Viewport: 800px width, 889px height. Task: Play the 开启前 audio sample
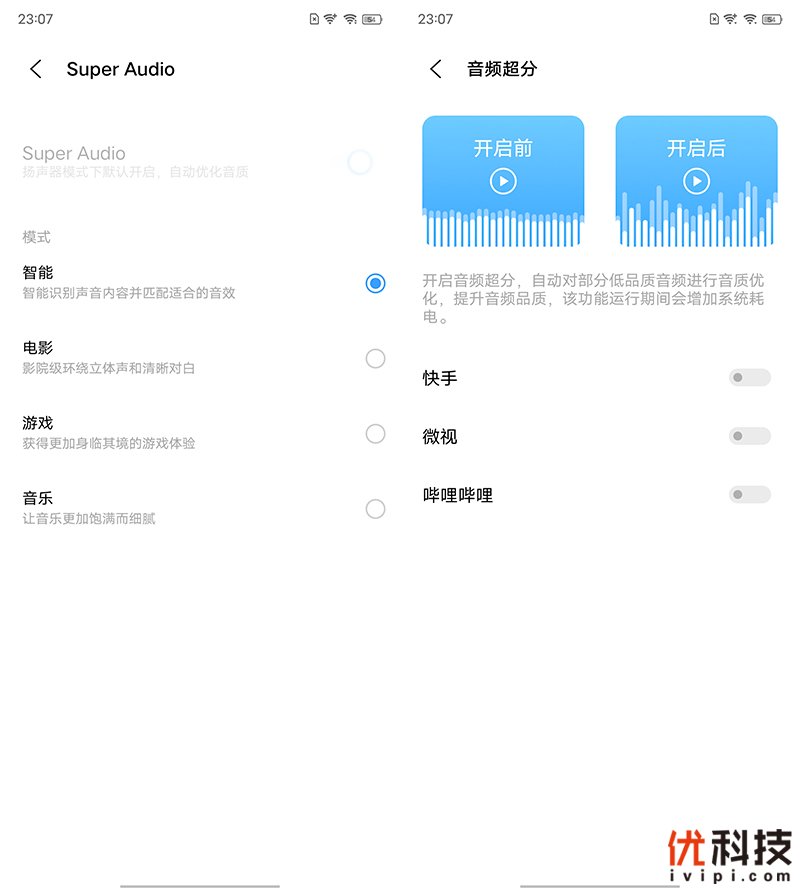coord(503,181)
